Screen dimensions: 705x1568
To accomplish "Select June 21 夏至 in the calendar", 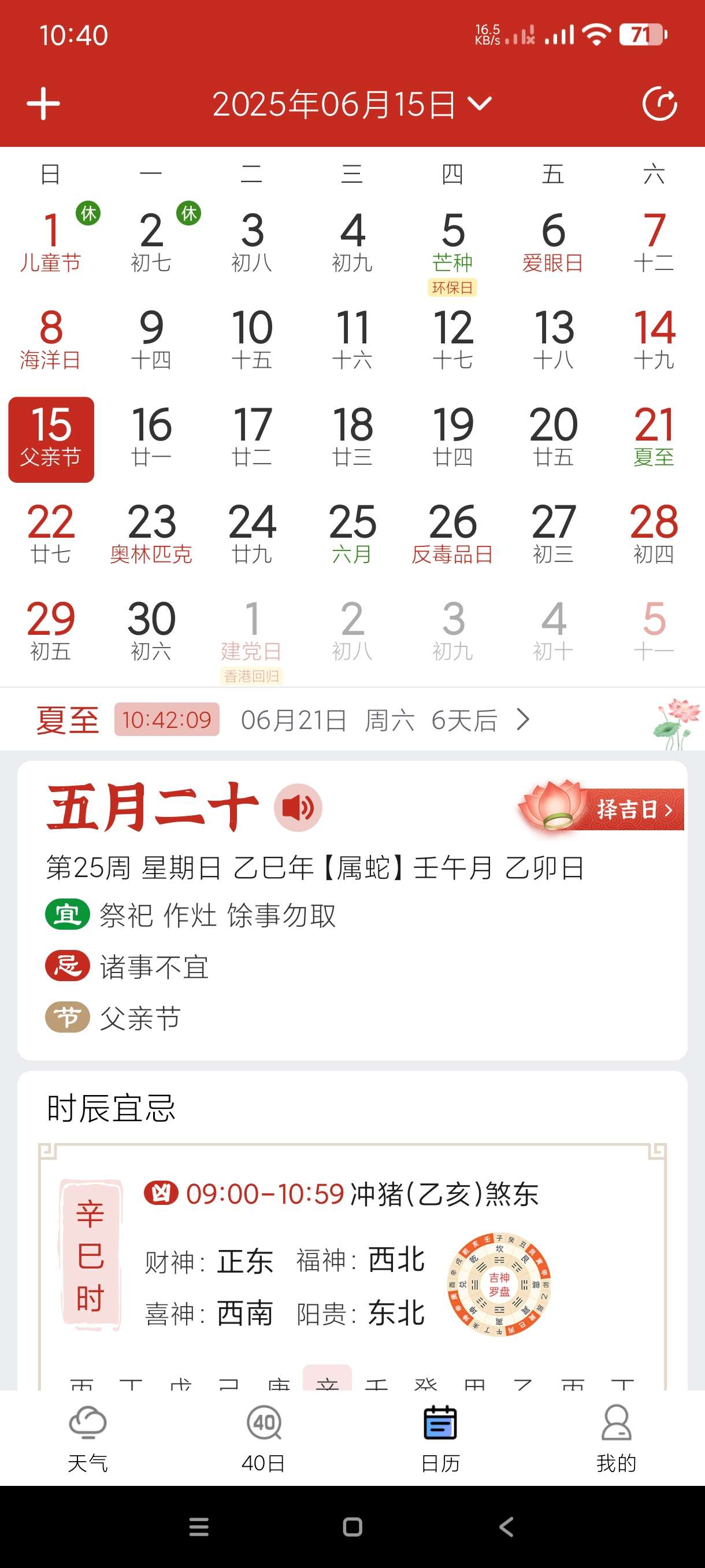I will pyautogui.click(x=654, y=437).
